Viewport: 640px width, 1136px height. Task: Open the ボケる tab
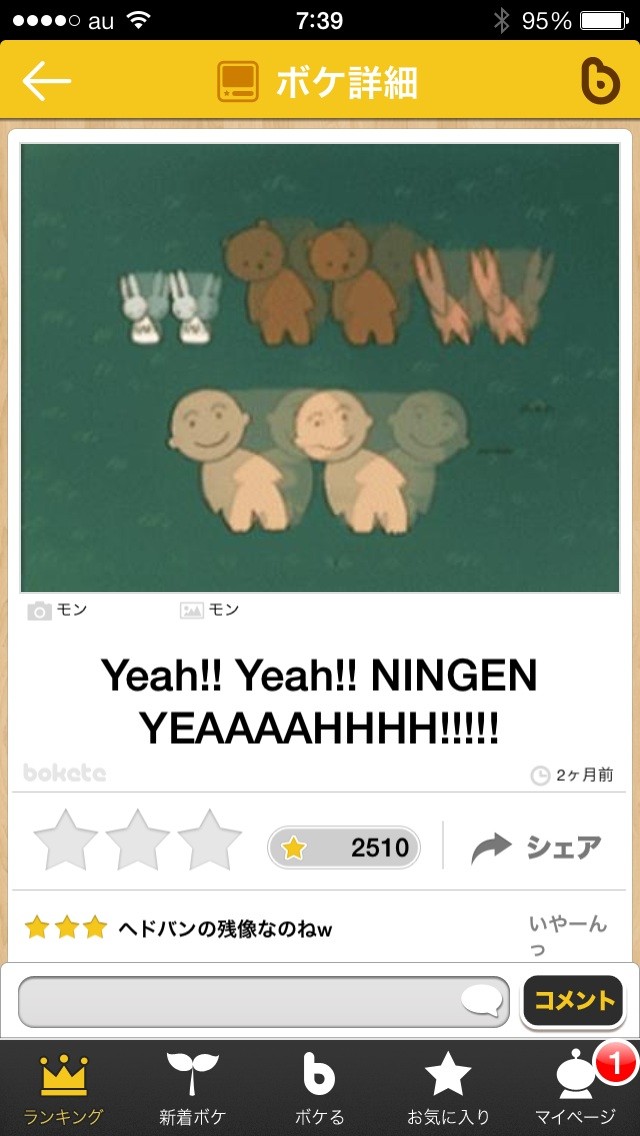click(320, 1088)
